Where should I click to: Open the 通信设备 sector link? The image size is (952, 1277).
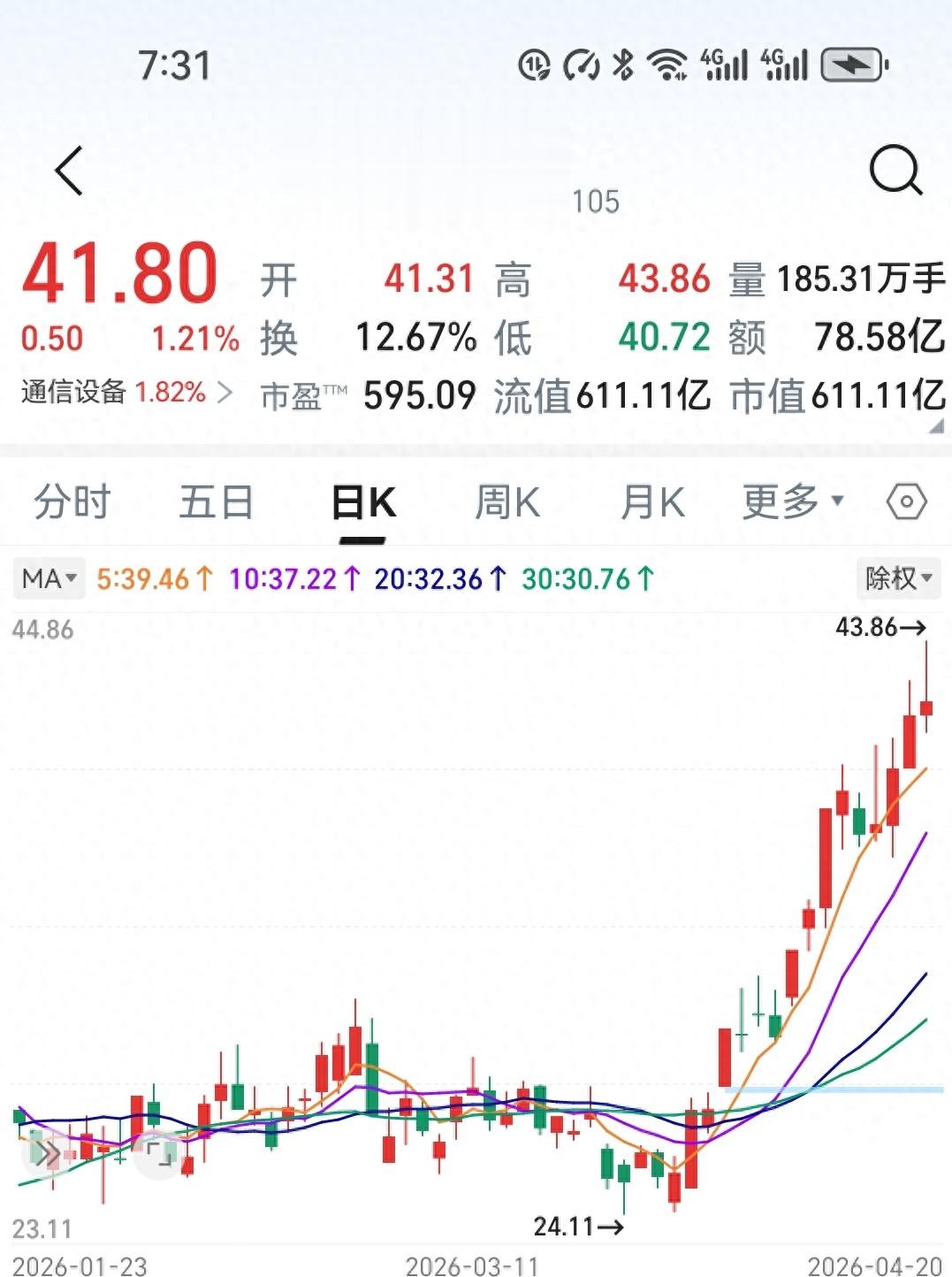click(126, 392)
